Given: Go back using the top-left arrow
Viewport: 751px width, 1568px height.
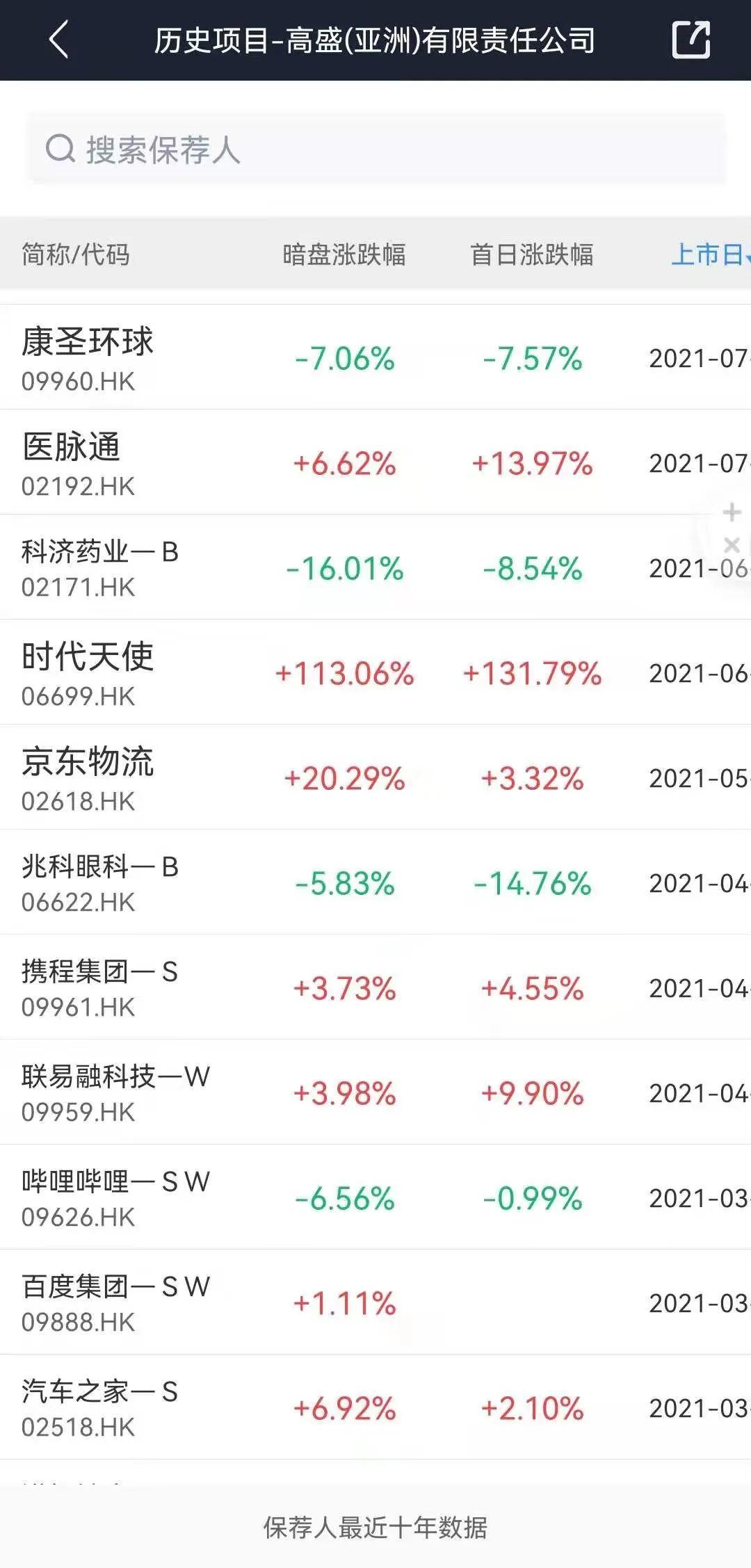Looking at the screenshot, I should tap(59, 40).
